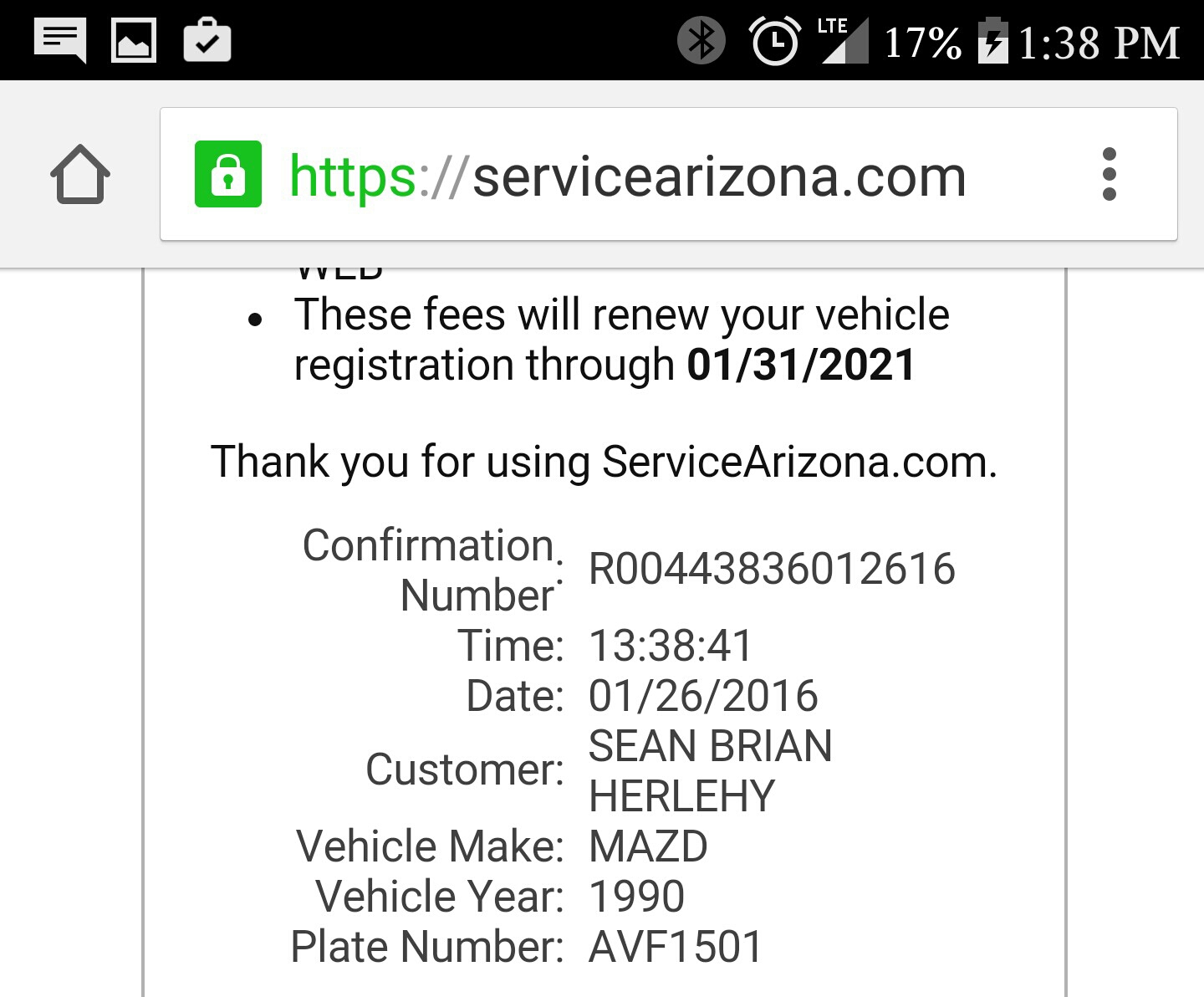Tap the servicearizona.com address bar

click(x=627, y=176)
